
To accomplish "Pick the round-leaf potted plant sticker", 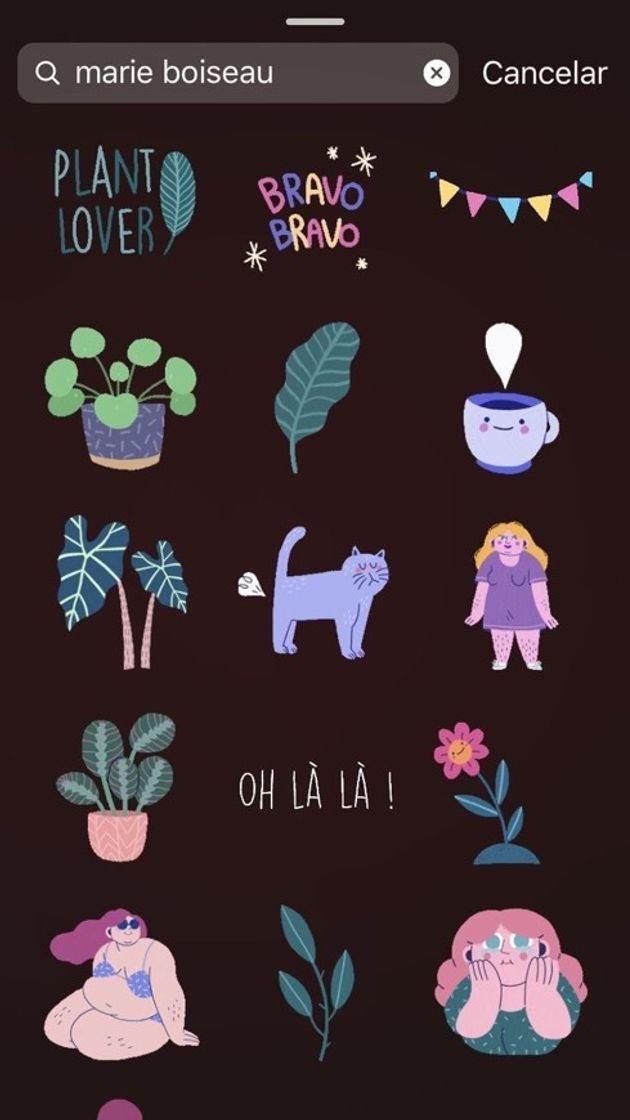I will click(121, 396).
